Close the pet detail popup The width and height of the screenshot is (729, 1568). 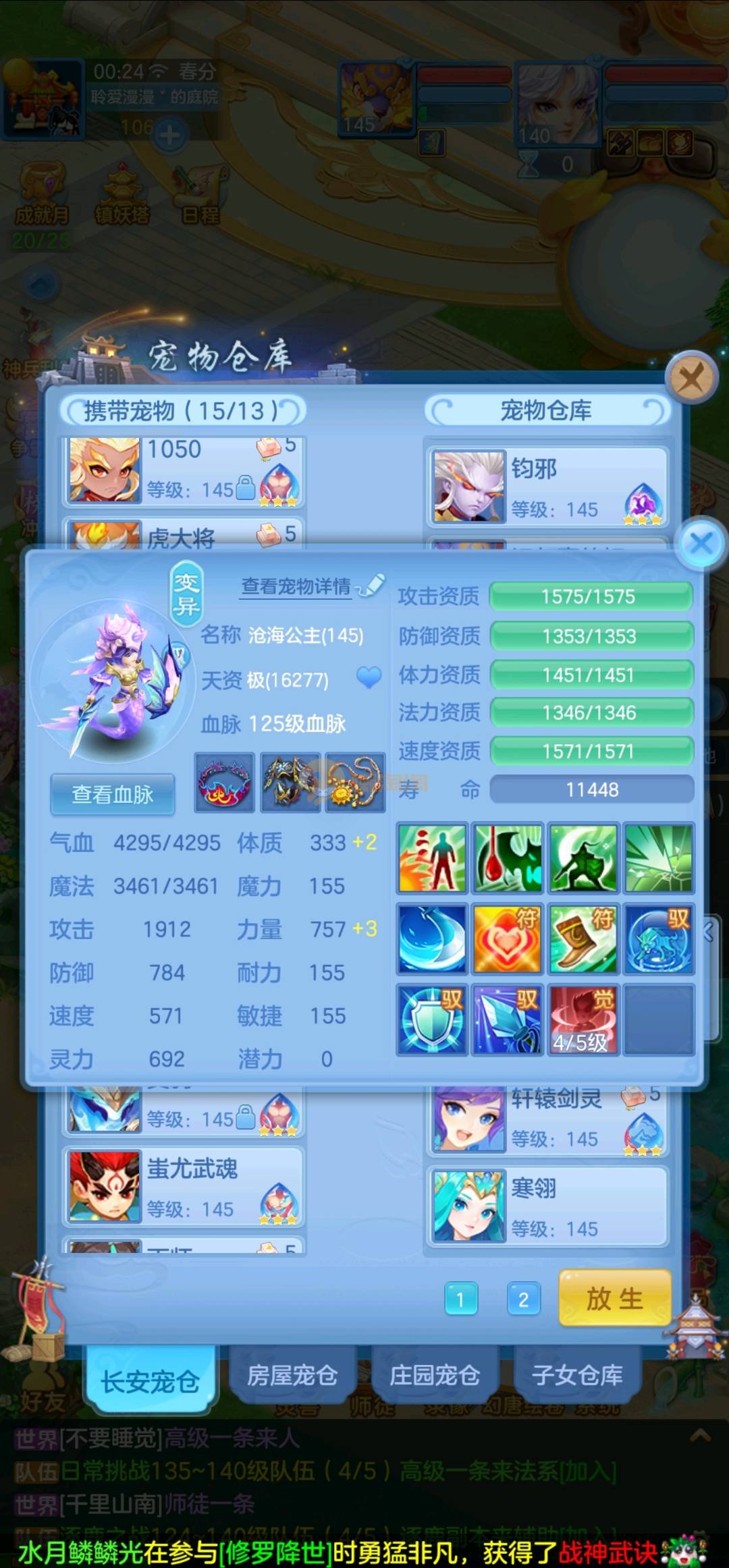click(701, 544)
